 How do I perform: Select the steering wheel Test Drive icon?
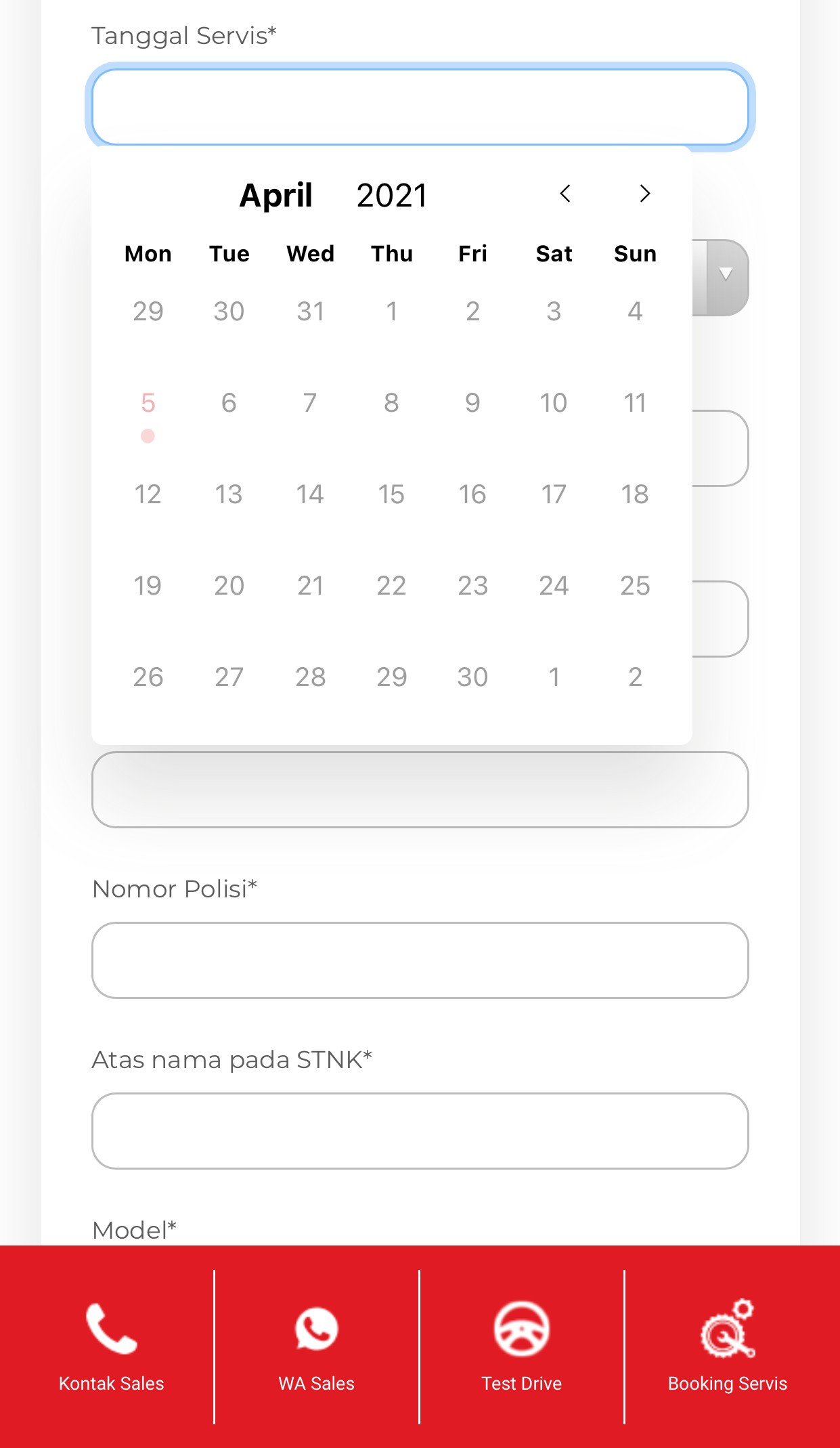(521, 1329)
